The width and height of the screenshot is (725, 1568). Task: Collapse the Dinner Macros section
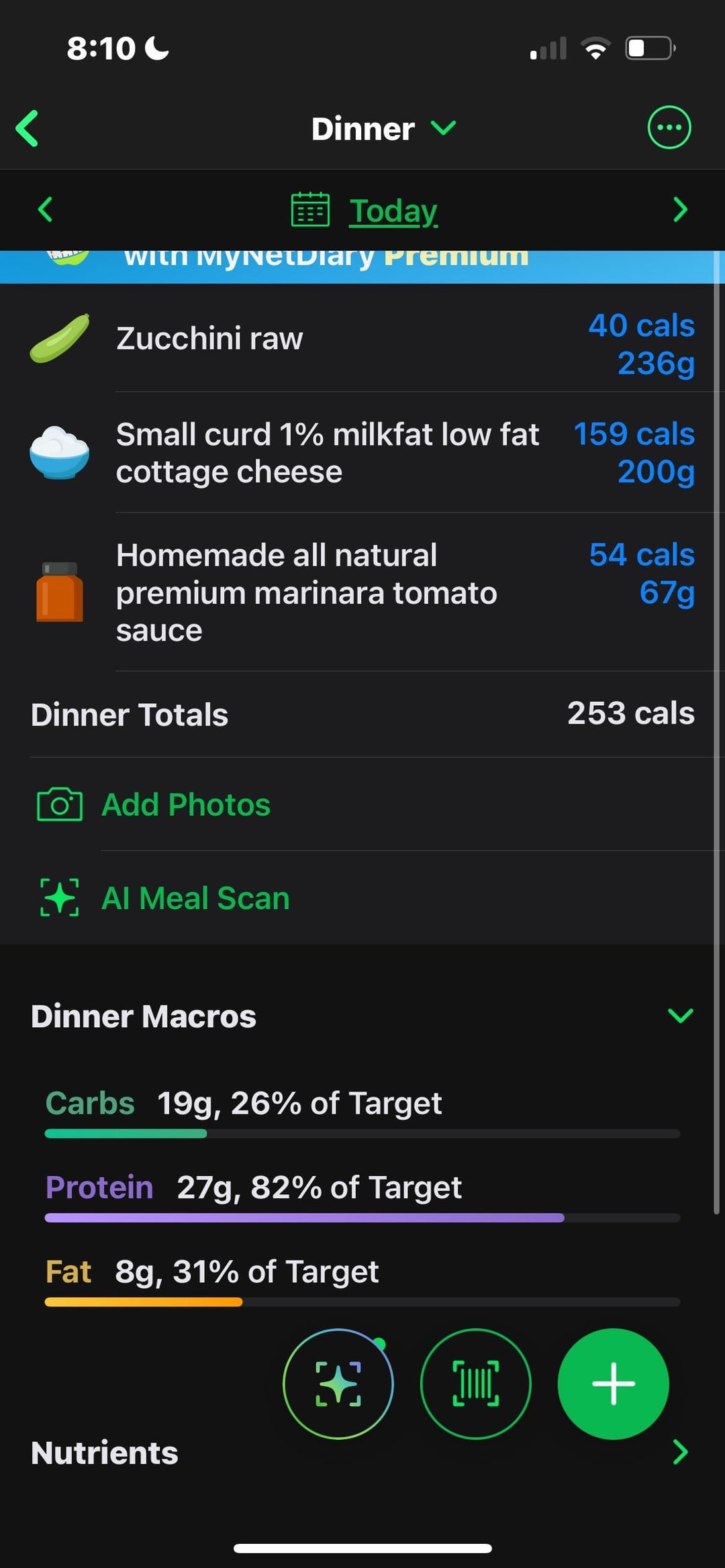[680, 1016]
